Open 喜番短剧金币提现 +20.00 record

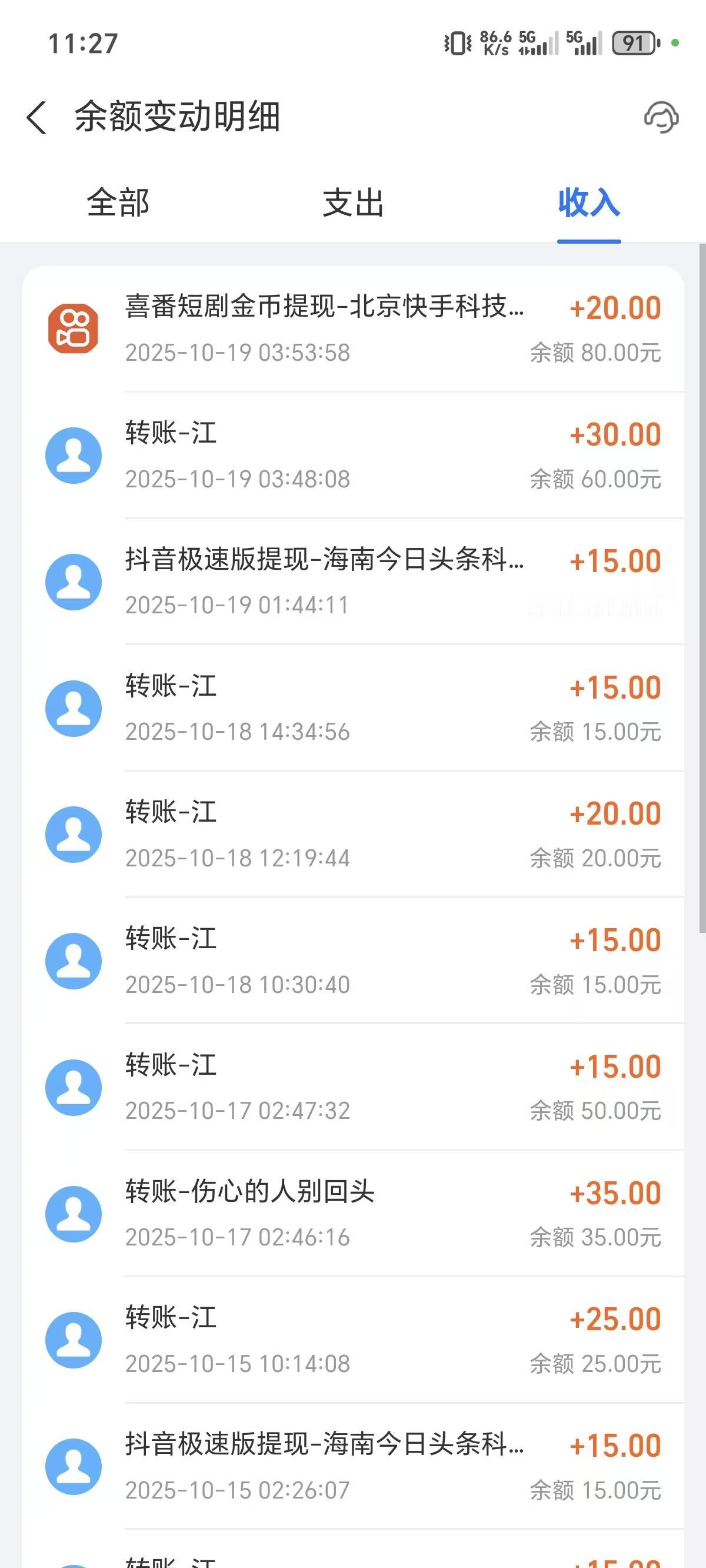coord(353,328)
